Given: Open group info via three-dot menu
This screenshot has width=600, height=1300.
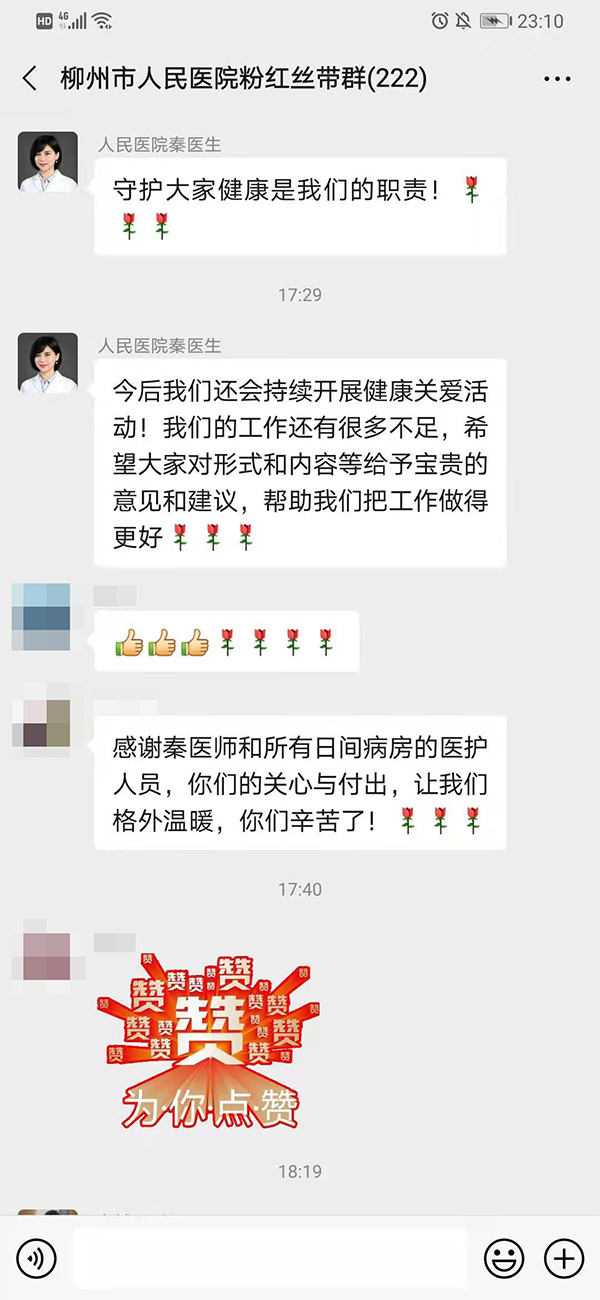Looking at the screenshot, I should (557, 79).
